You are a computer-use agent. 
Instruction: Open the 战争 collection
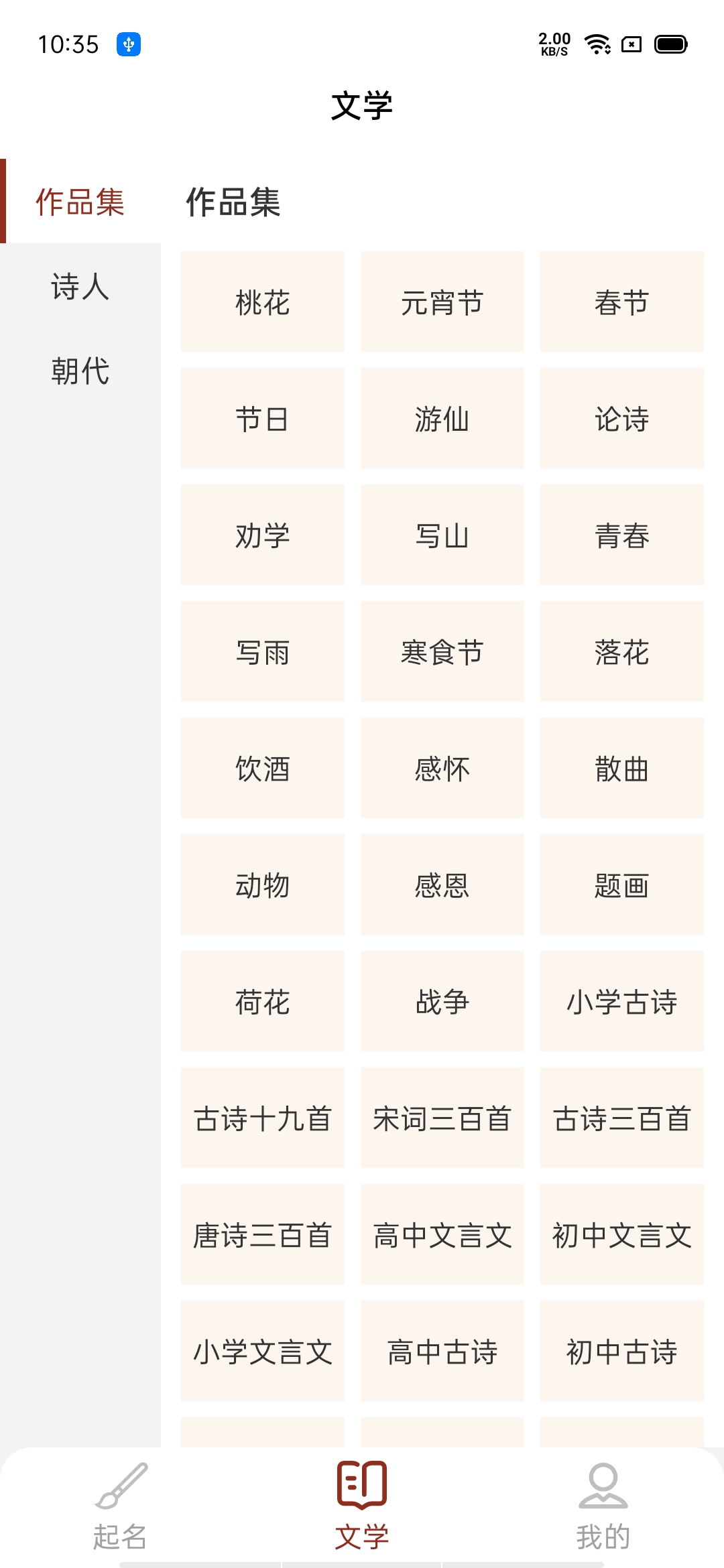[x=442, y=1002]
